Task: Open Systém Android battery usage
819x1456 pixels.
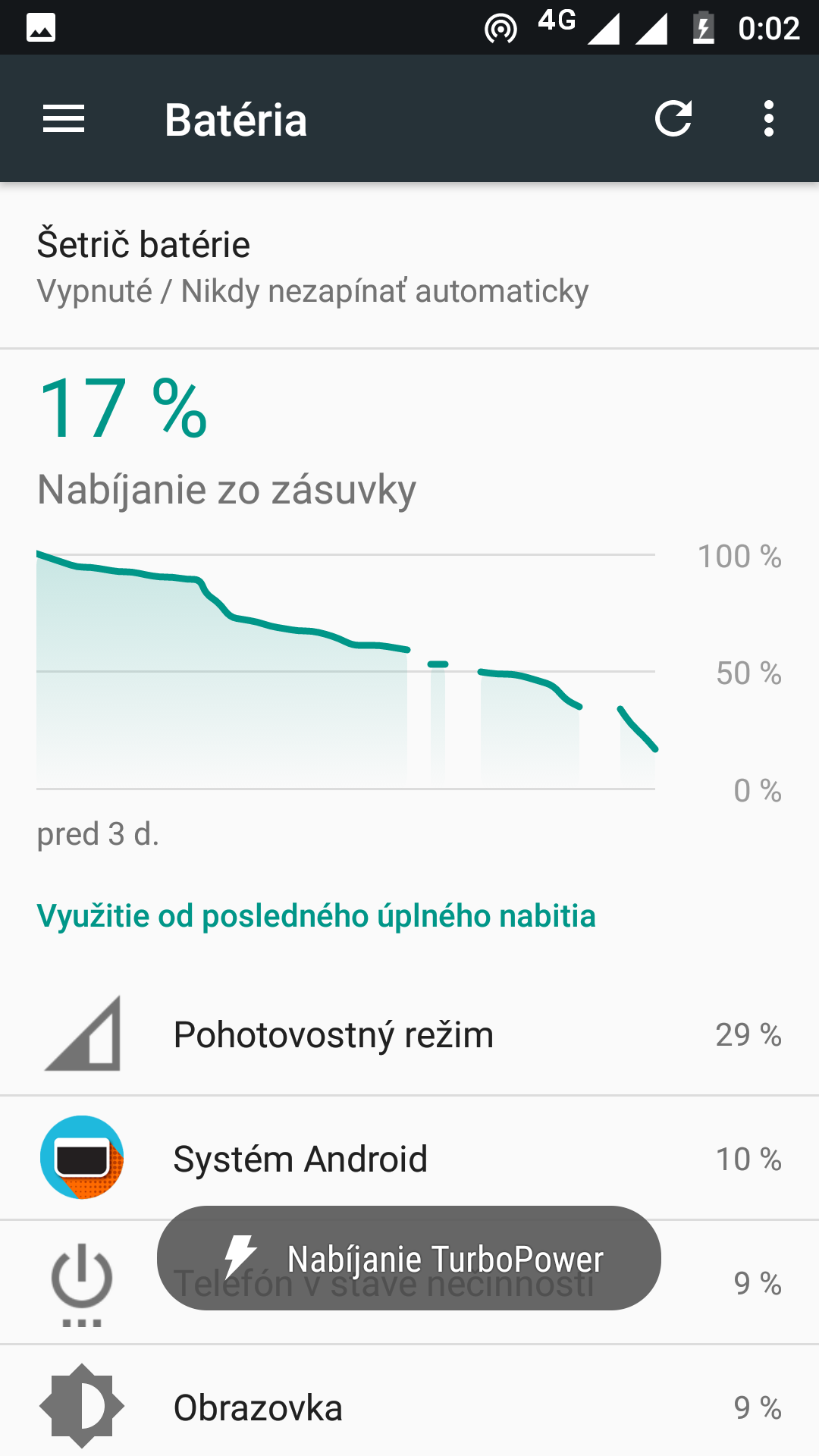Action: [x=409, y=1158]
